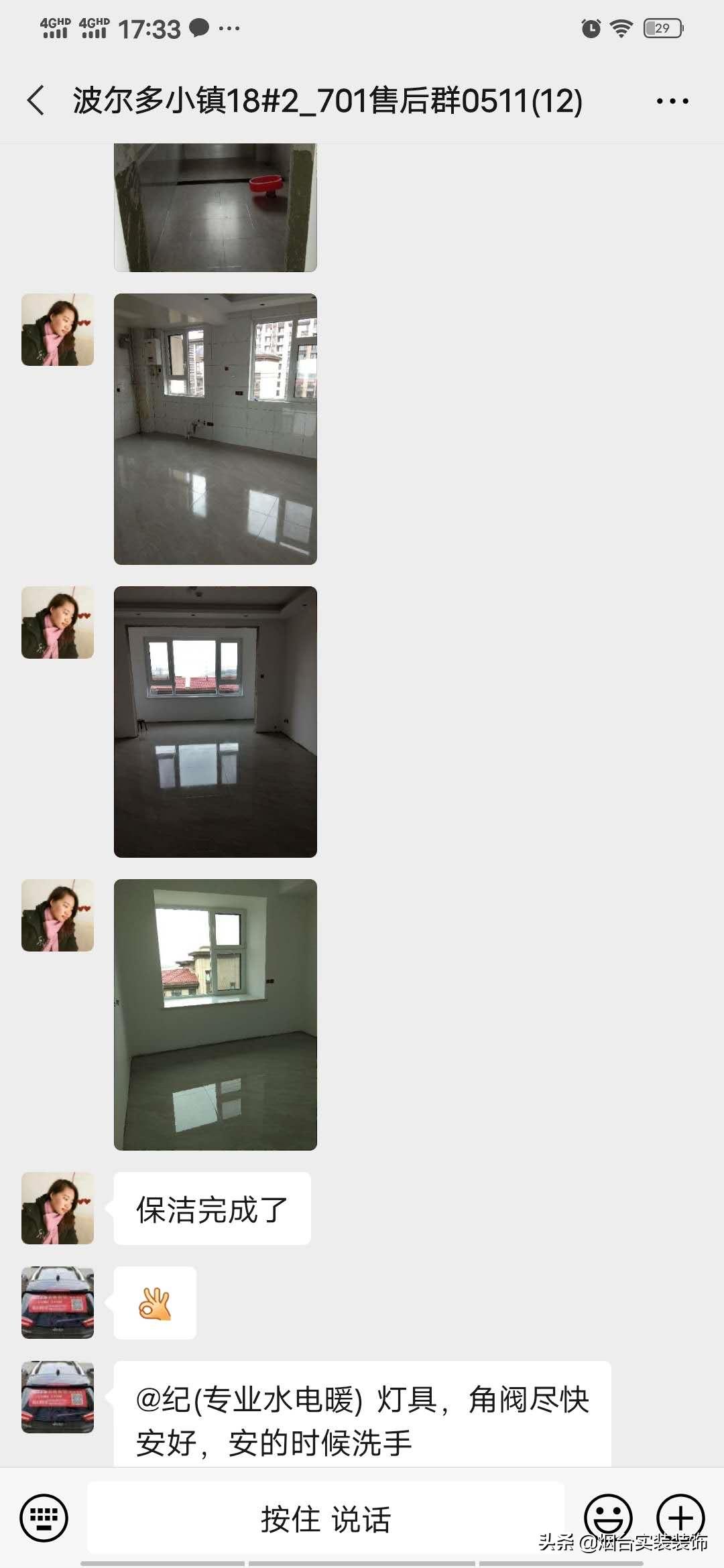
Task: Open the kitchen photo with two windows
Action: pyautogui.click(x=215, y=429)
